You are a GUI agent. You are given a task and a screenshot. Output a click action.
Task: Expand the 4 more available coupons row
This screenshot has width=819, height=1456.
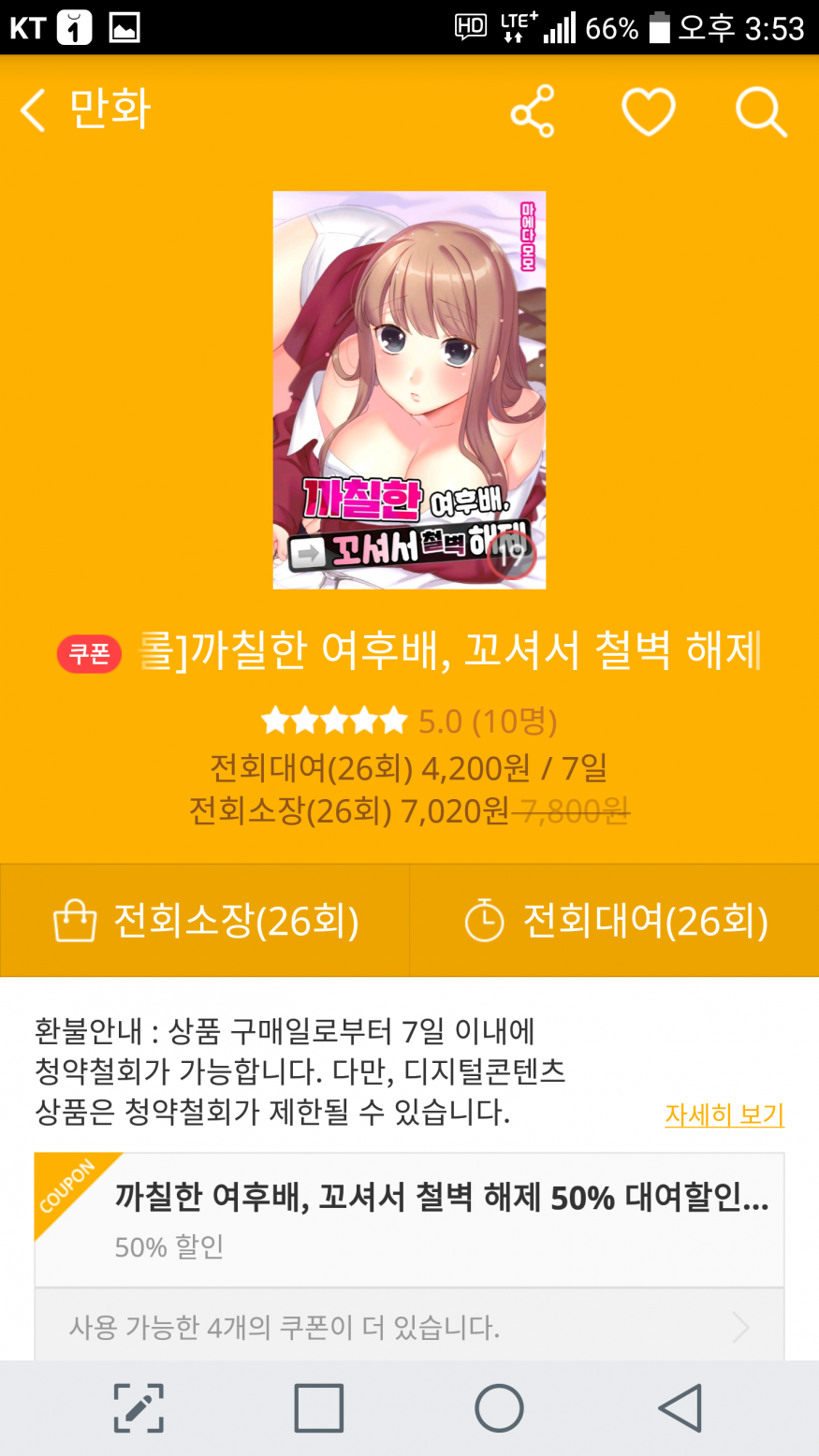(x=409, y=1326)
